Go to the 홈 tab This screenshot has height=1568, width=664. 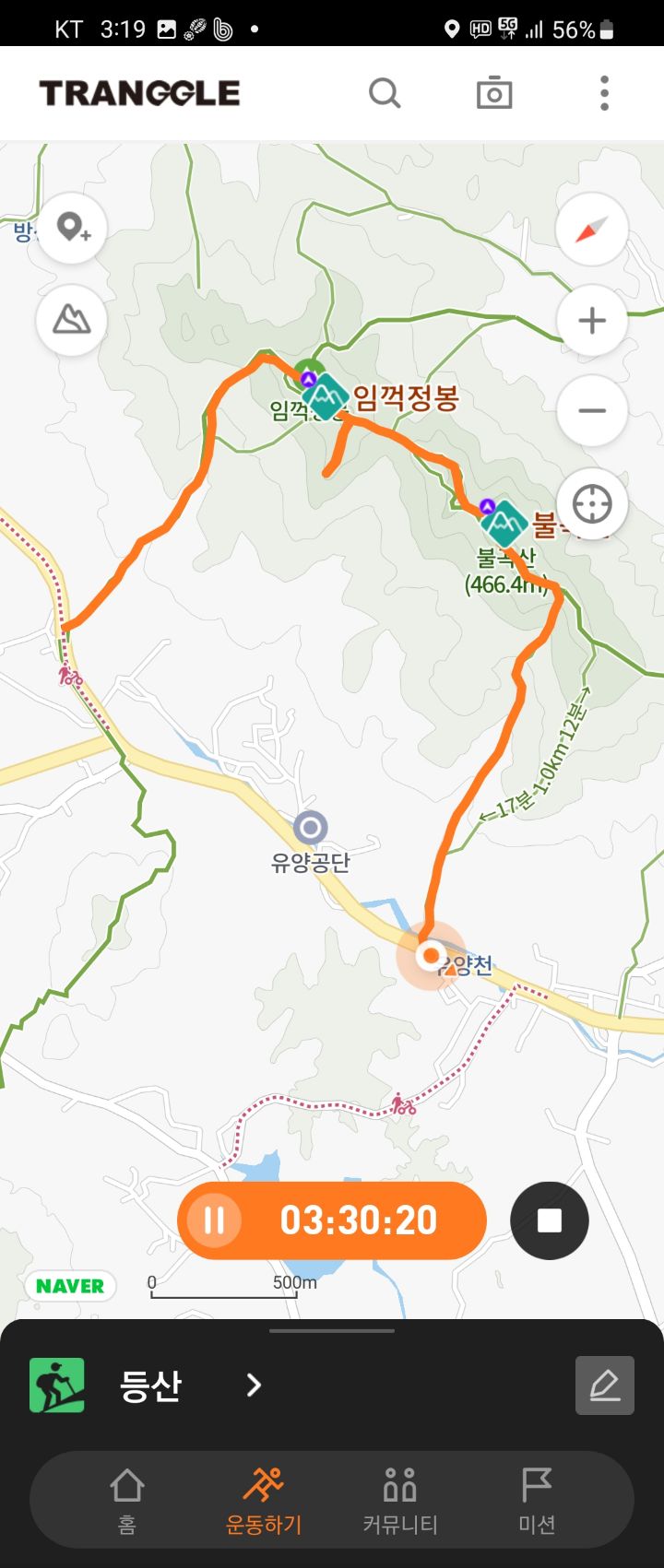127,1501
